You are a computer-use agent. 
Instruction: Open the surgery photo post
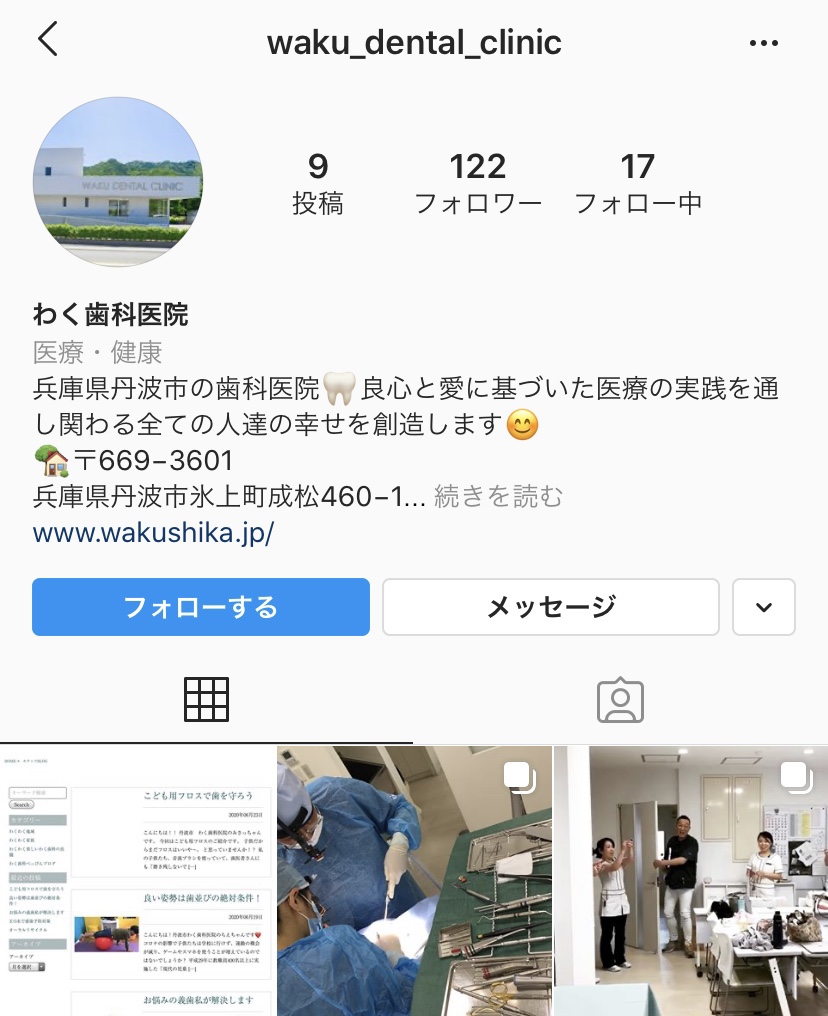tap(414, 880)
